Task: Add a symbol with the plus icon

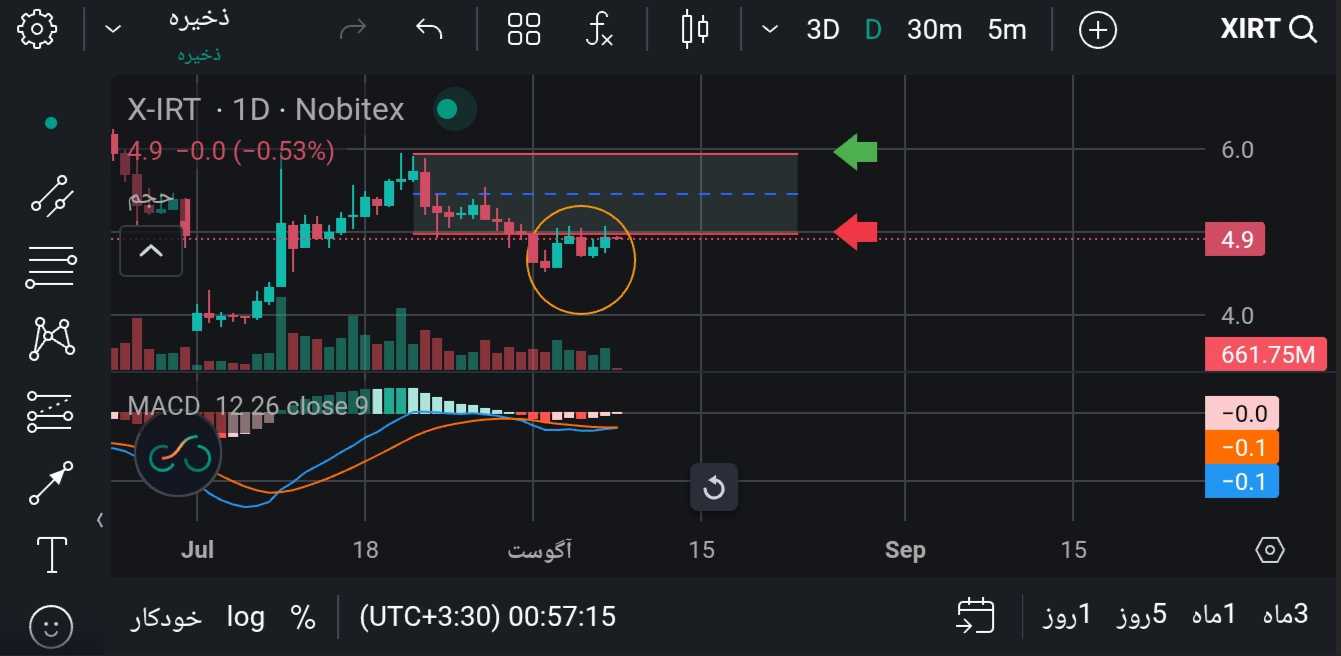Action: click(x=1098, y=30)
